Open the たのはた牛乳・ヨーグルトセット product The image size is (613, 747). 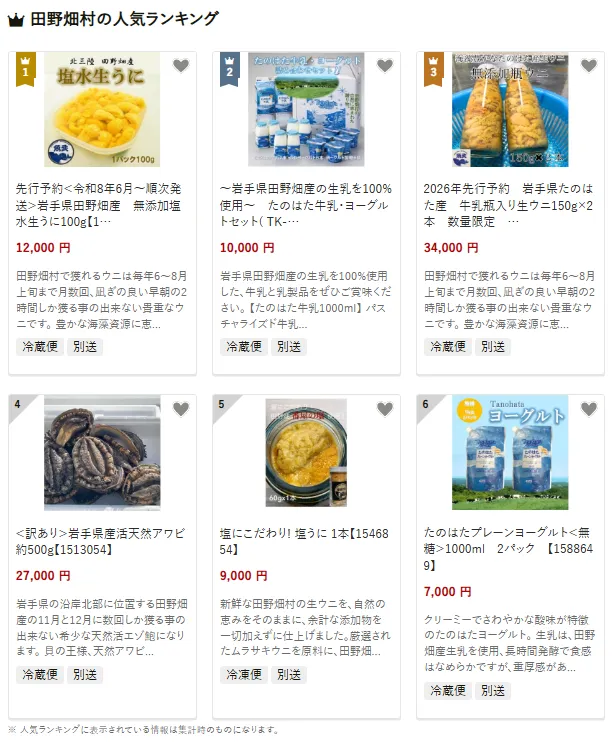(x=305, y=204)
